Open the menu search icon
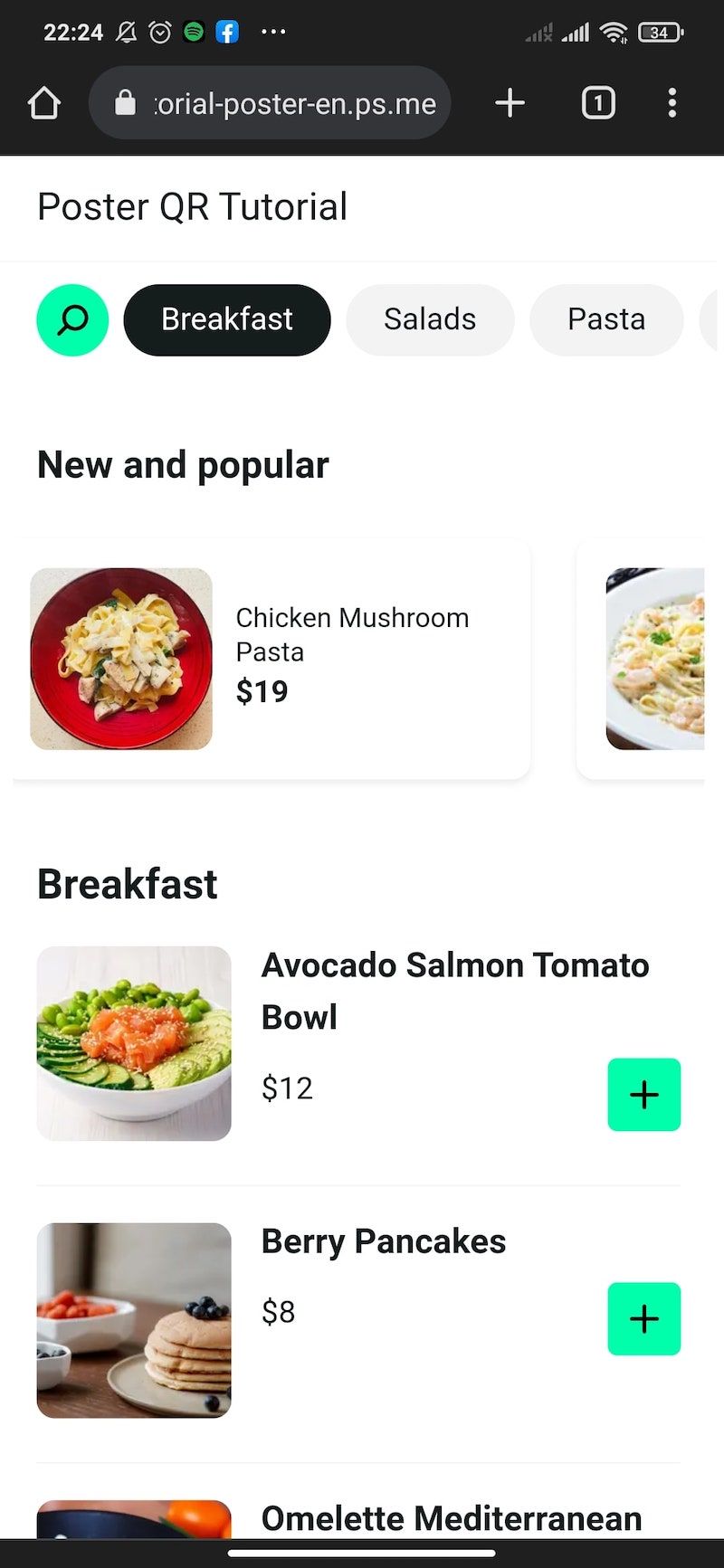The width and height of the screenshot is (724, 1568). [x=72, y=319]
